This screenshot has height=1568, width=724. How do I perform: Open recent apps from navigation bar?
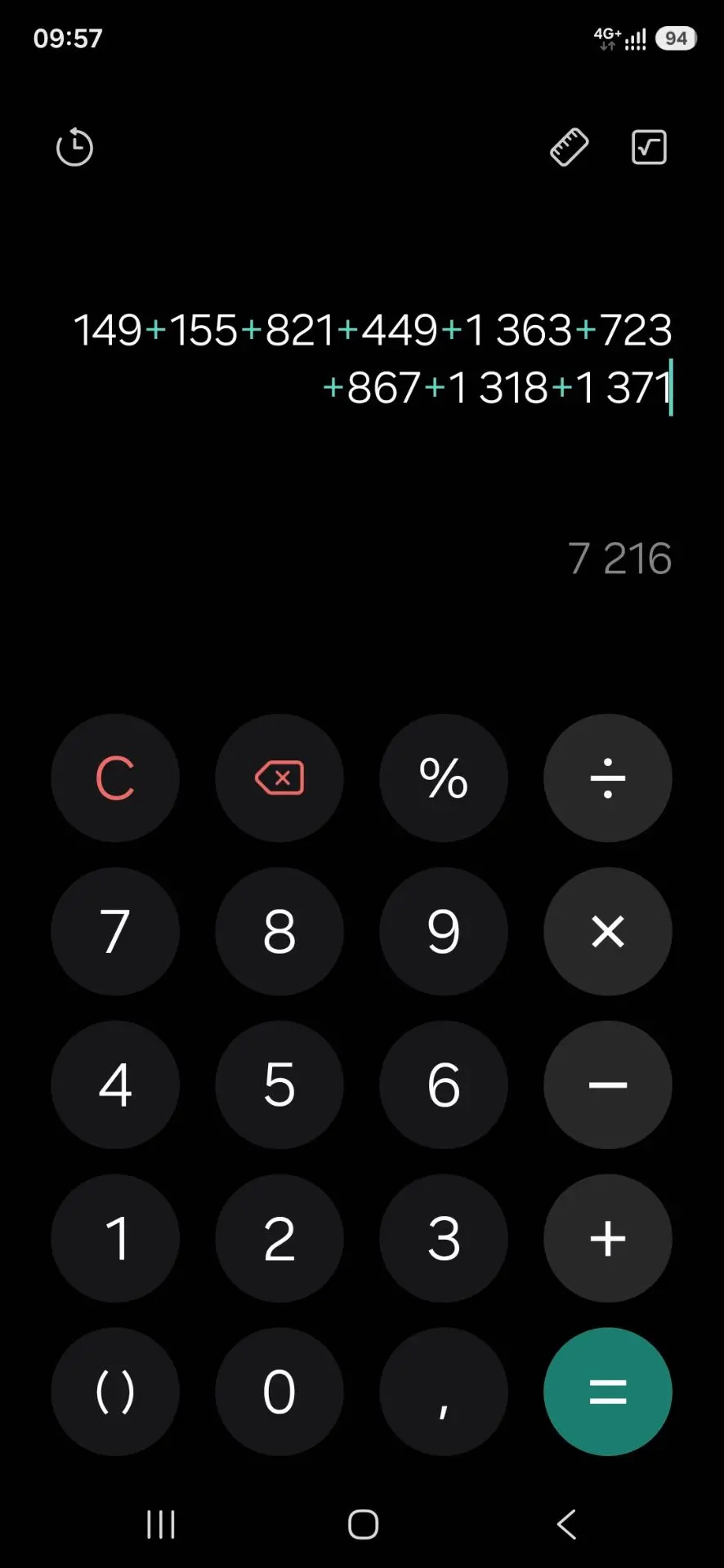pyautogui.click(x=161, y=1525)
